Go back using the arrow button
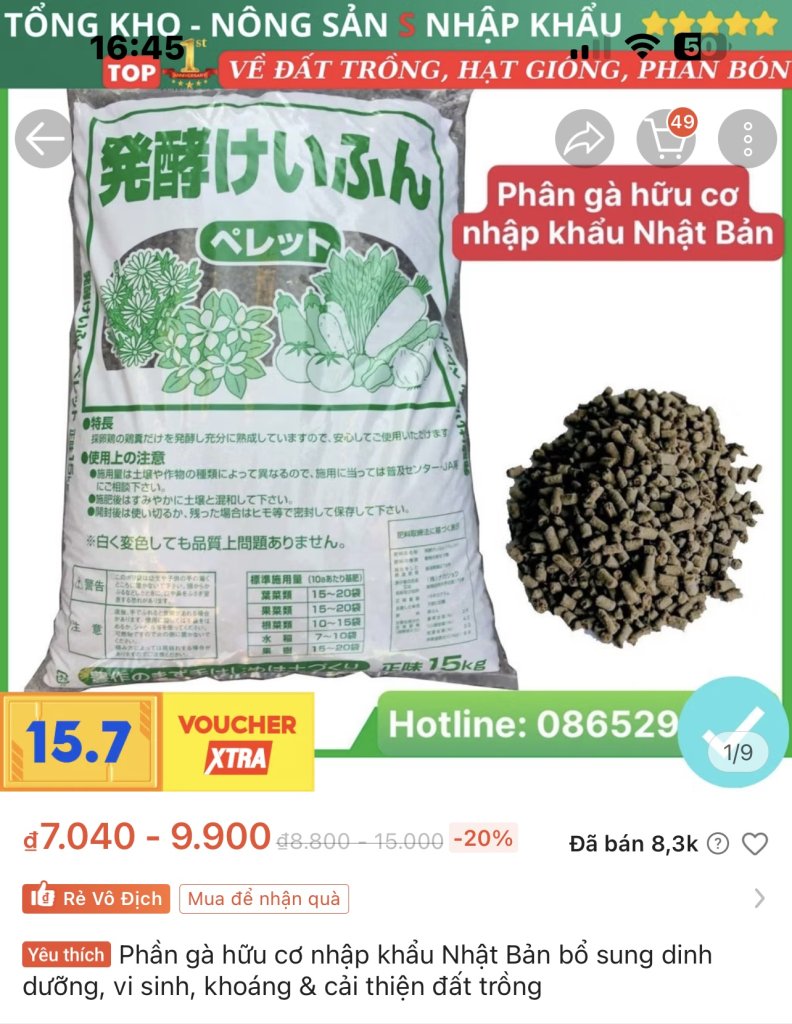Viewport: 792px width, 1024px height. [44, 139]
